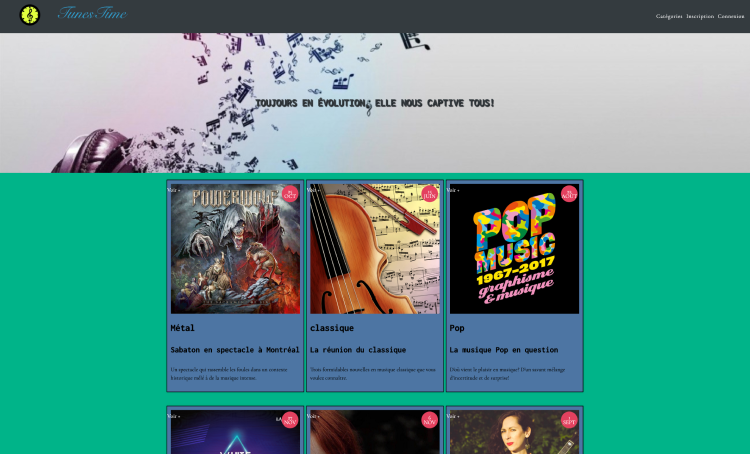This screenshot has height=454, width=750.
Task: Open the Métal Sabaton concert card
Action: coord(235,349)
